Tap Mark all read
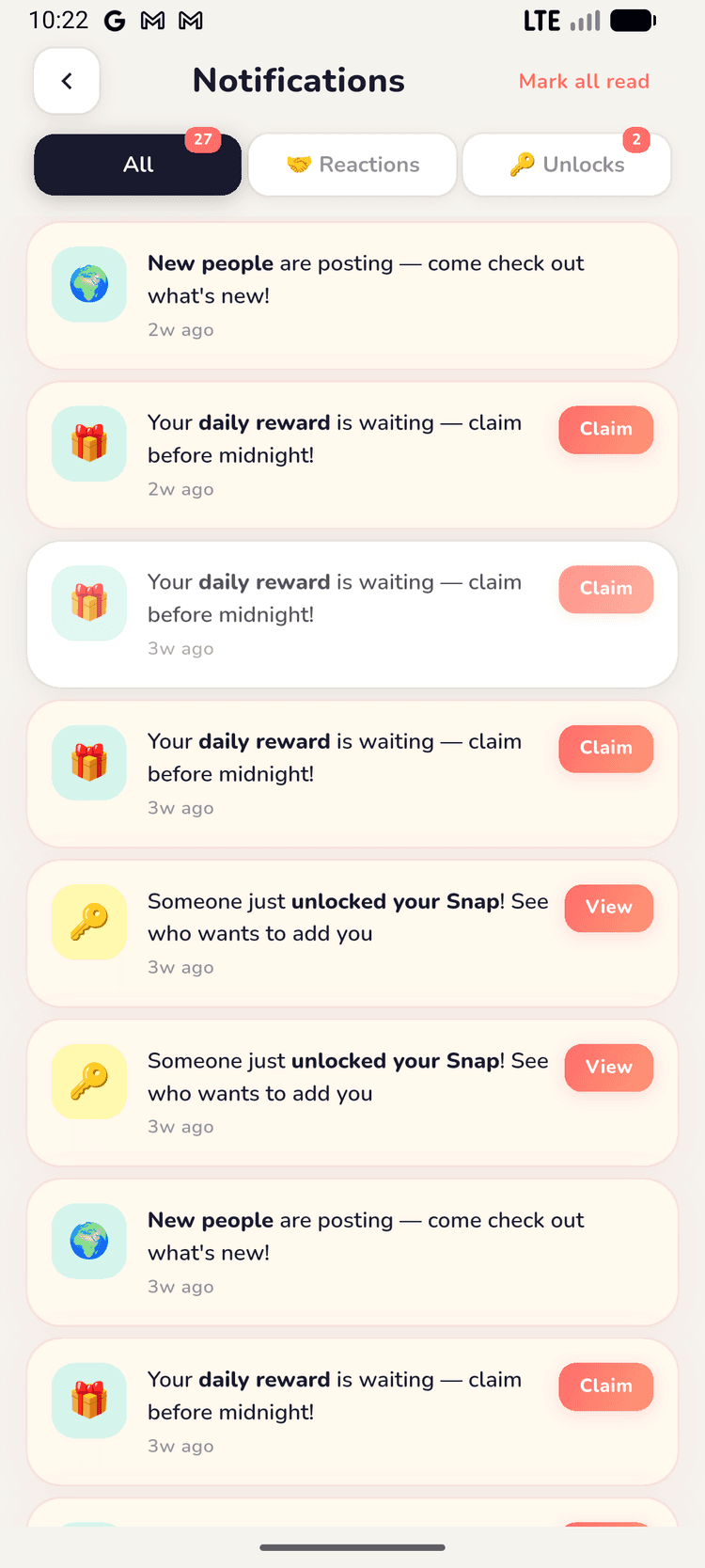 coord(584,81)
